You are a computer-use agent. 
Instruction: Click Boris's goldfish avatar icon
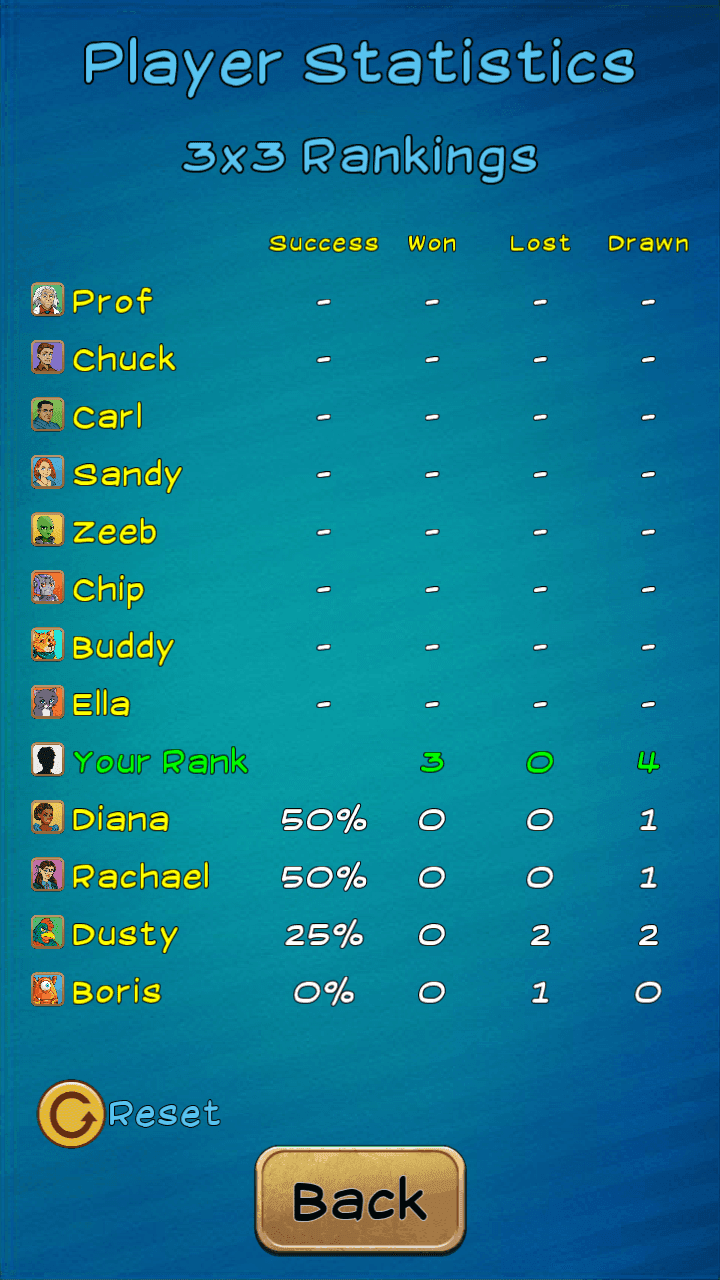47,991
